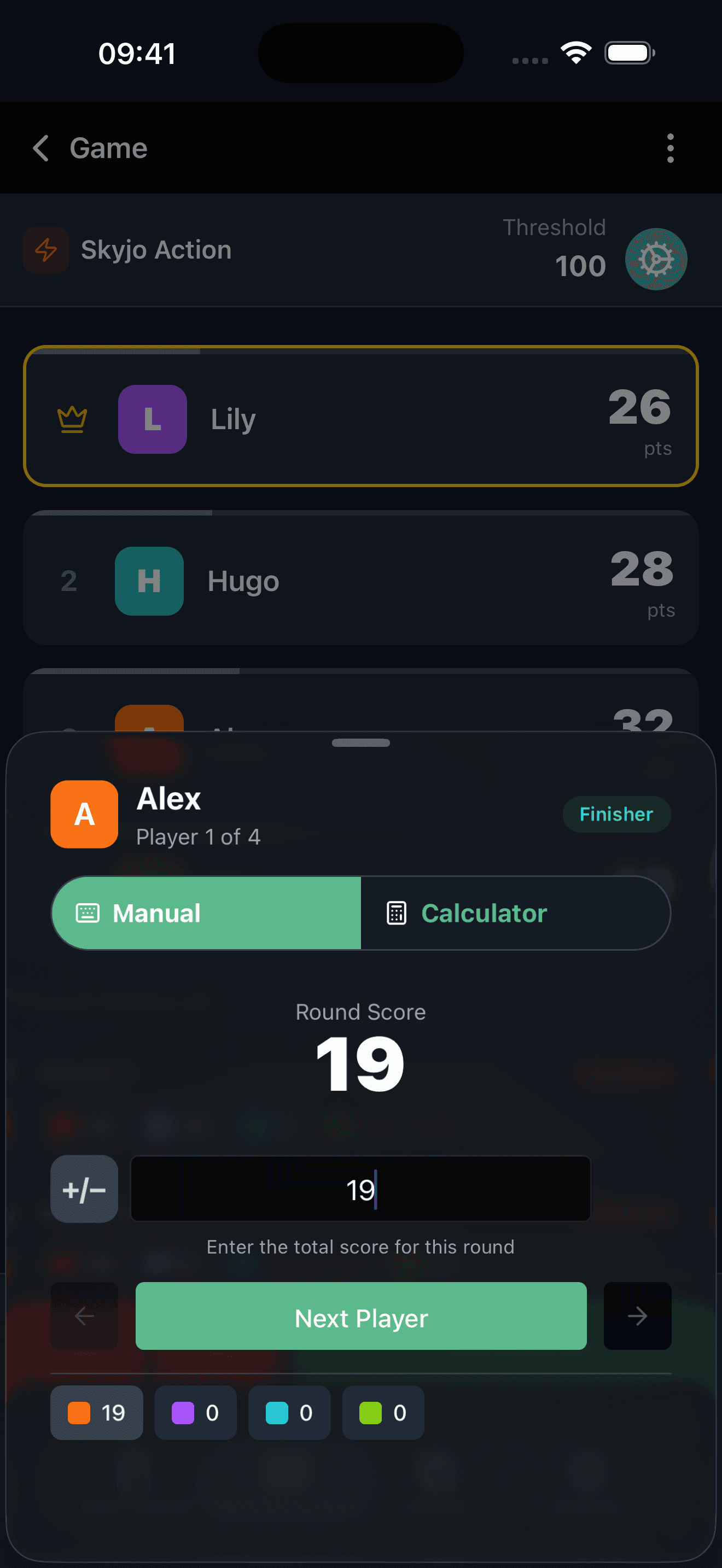Go to previous player with left arrow

coord(84,1316)
